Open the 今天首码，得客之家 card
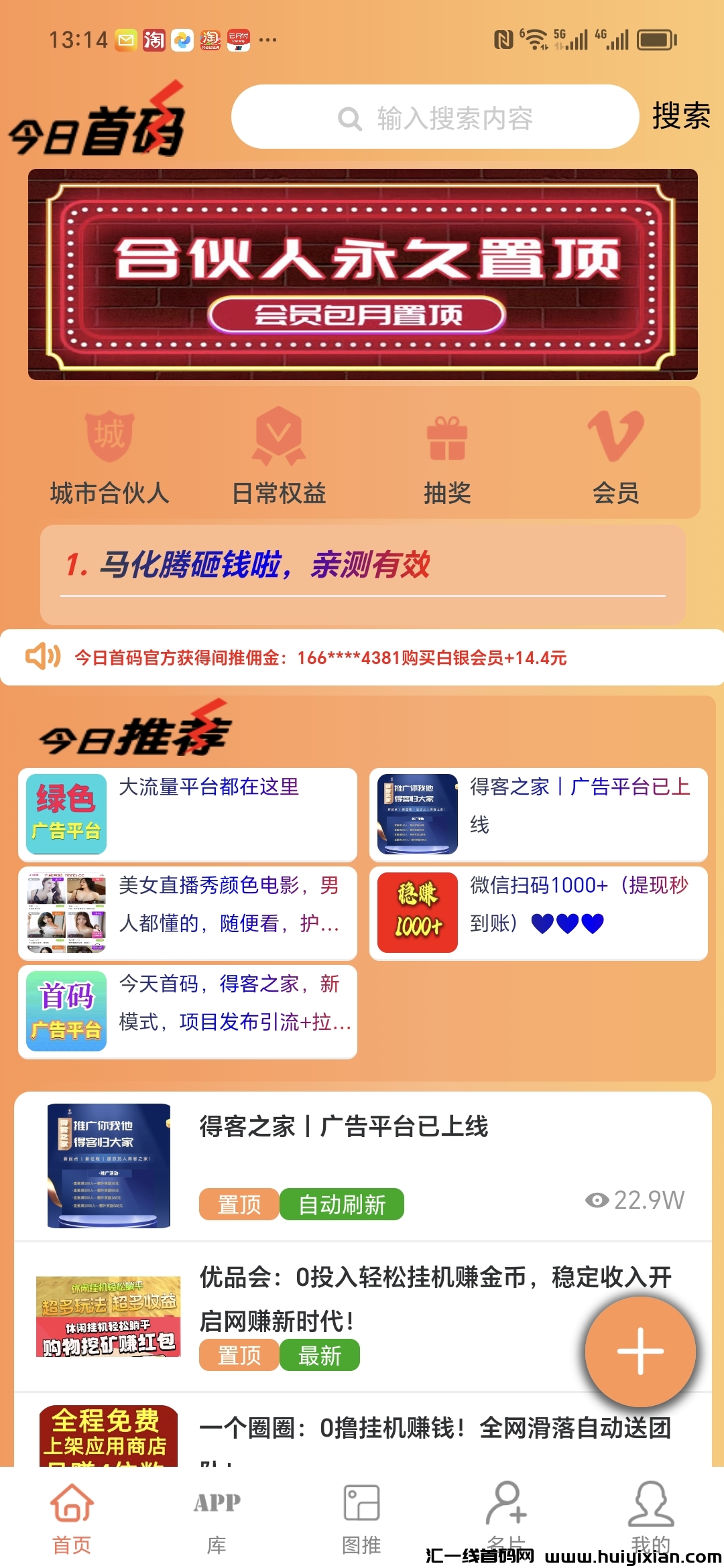This screenshot has height=1568, width=724. pos(188,1010)
